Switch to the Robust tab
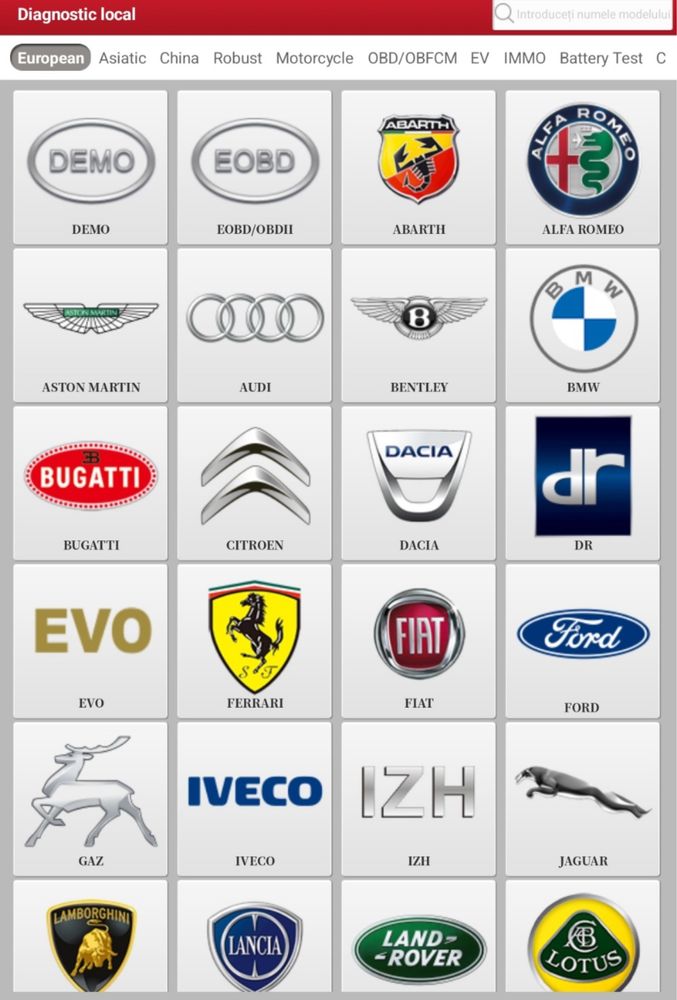The image size is (677, 1000). click(x=238, y=58)
